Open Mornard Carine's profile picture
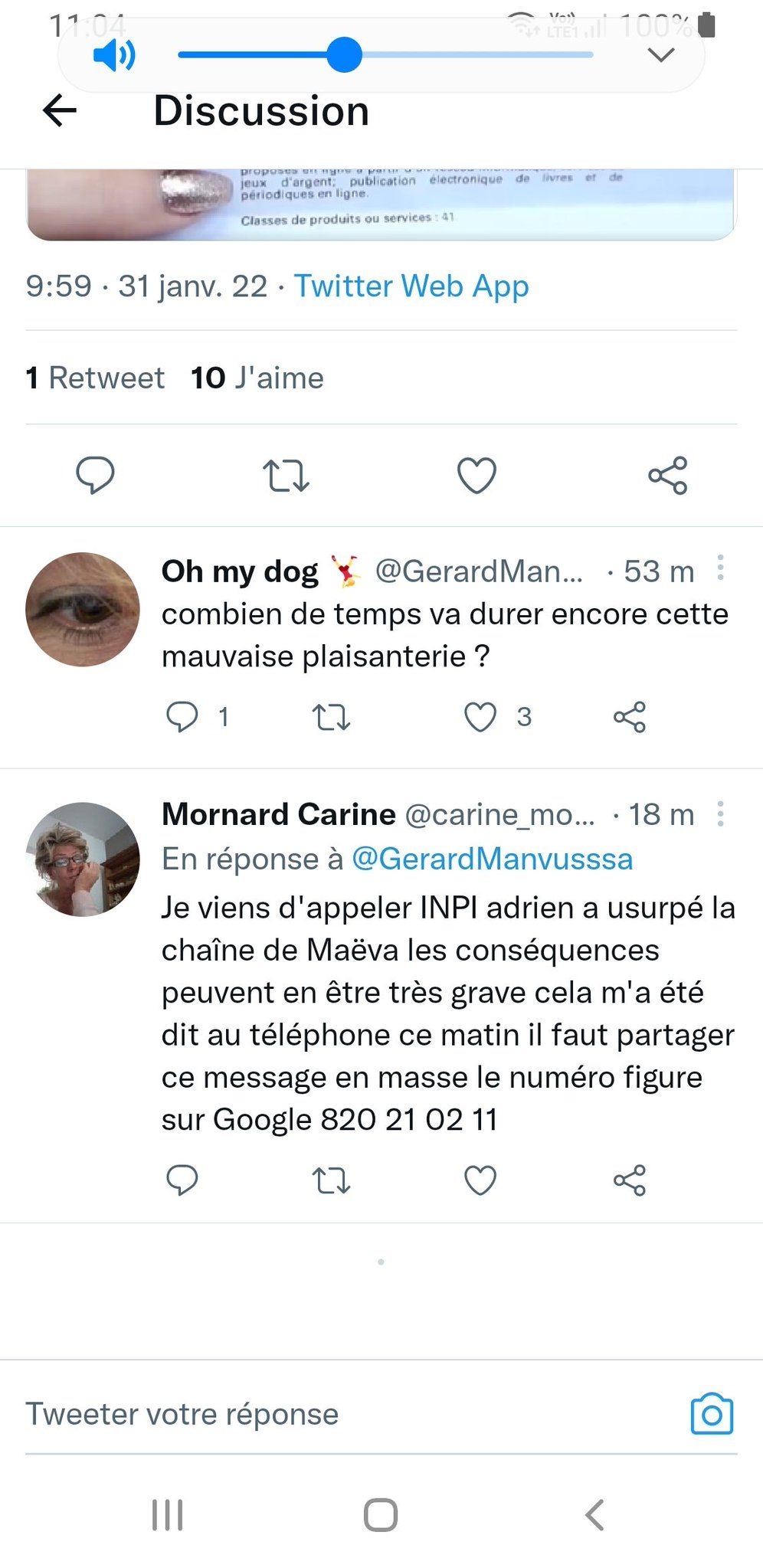The height and width of the screenshot is (1568, 763). [83, 859]
